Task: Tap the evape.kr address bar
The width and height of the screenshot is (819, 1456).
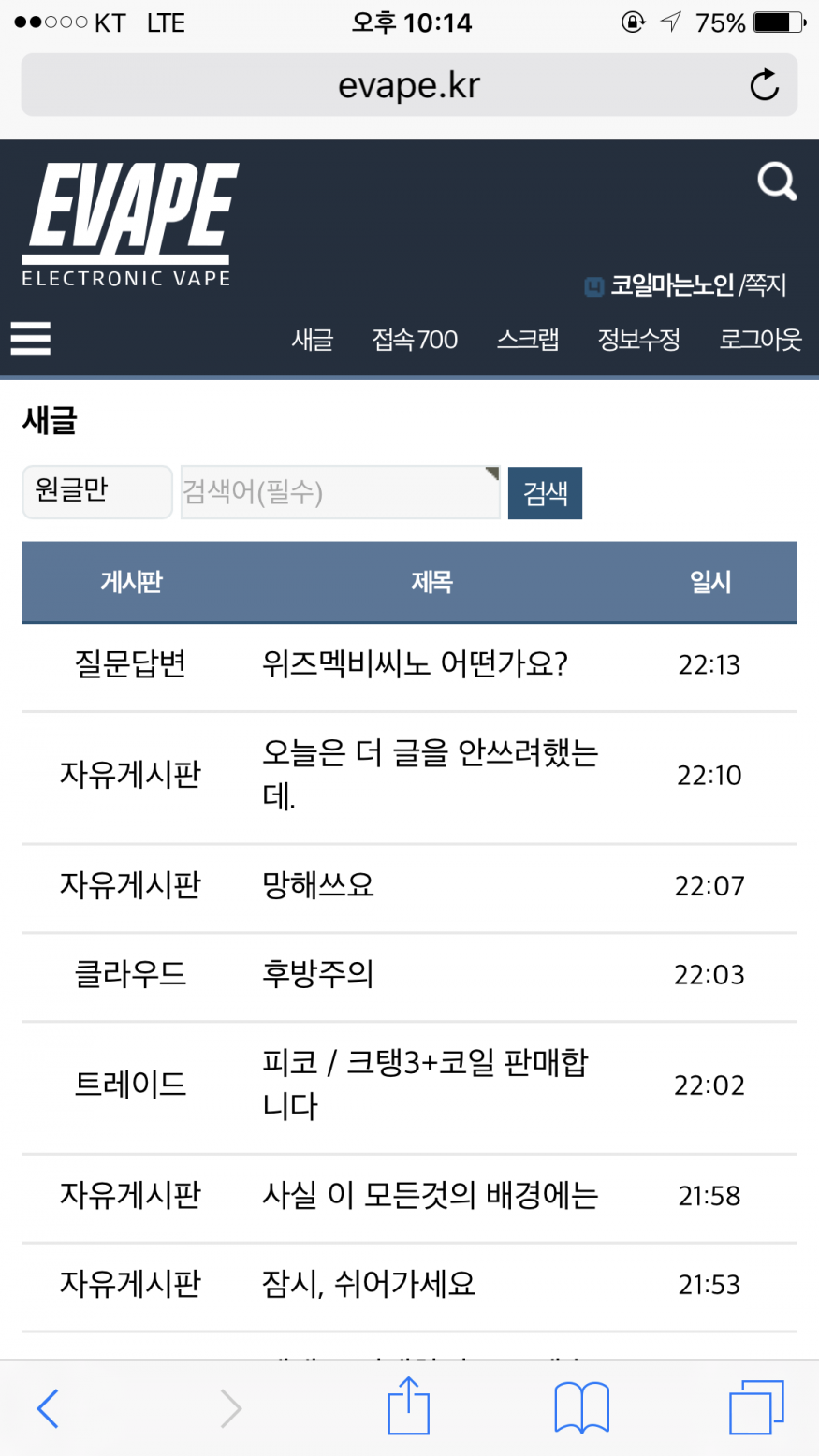Action: [408, 86]
